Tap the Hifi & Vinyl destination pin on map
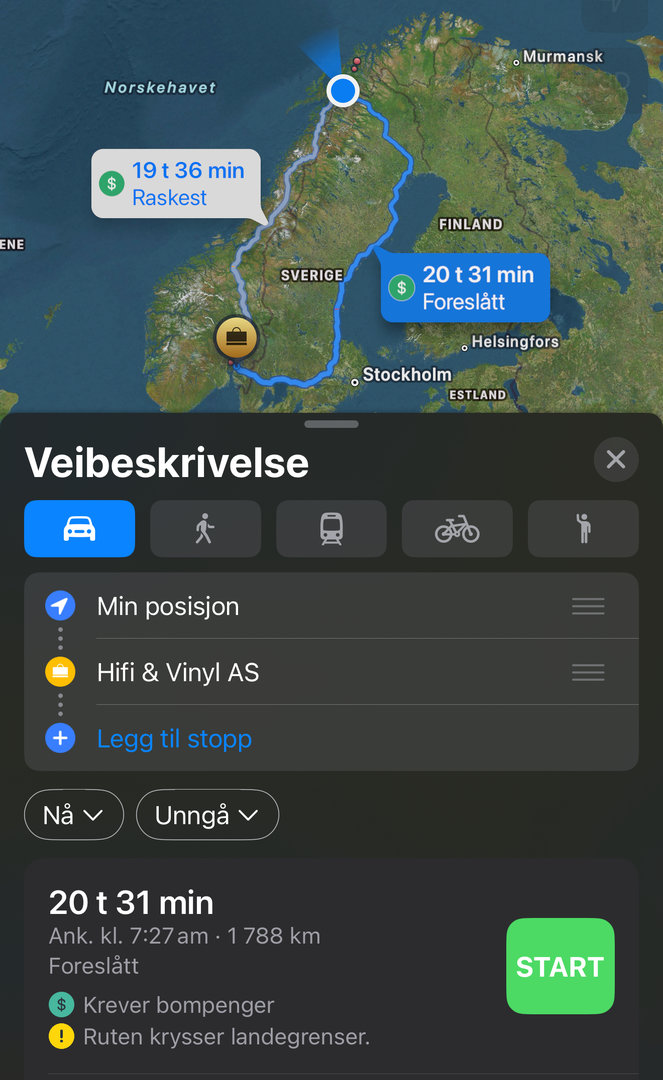Viewport: 663px width, 1080px height. point(236,338)
